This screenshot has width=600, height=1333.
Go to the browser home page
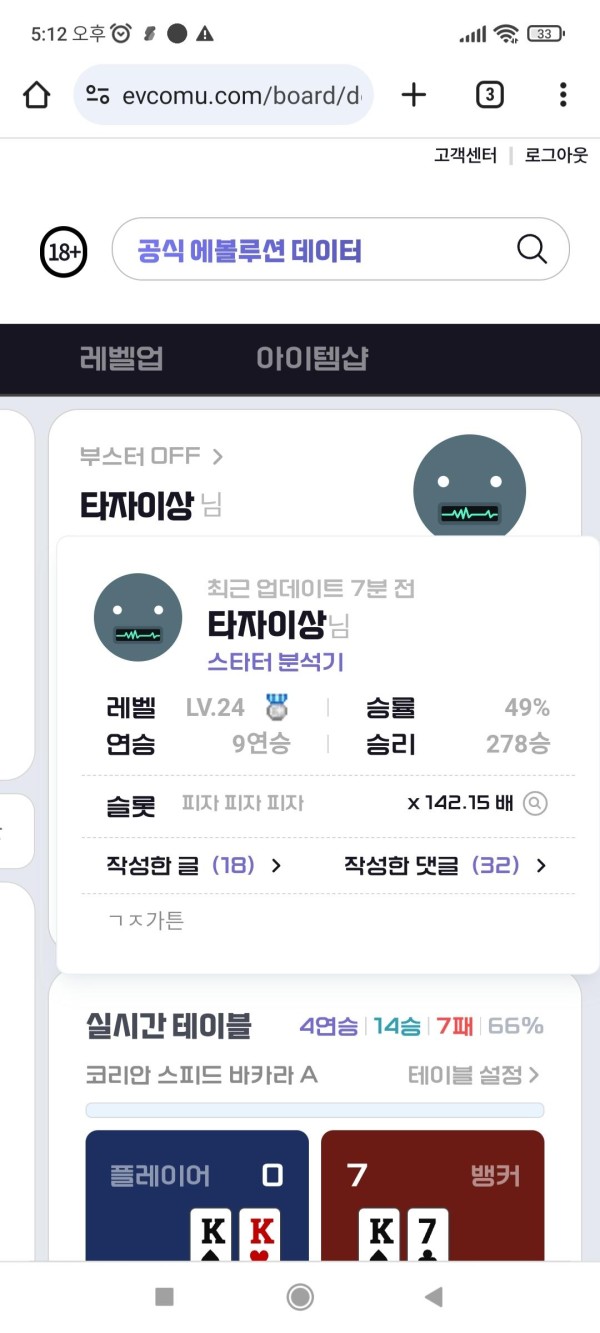(36, 95)
